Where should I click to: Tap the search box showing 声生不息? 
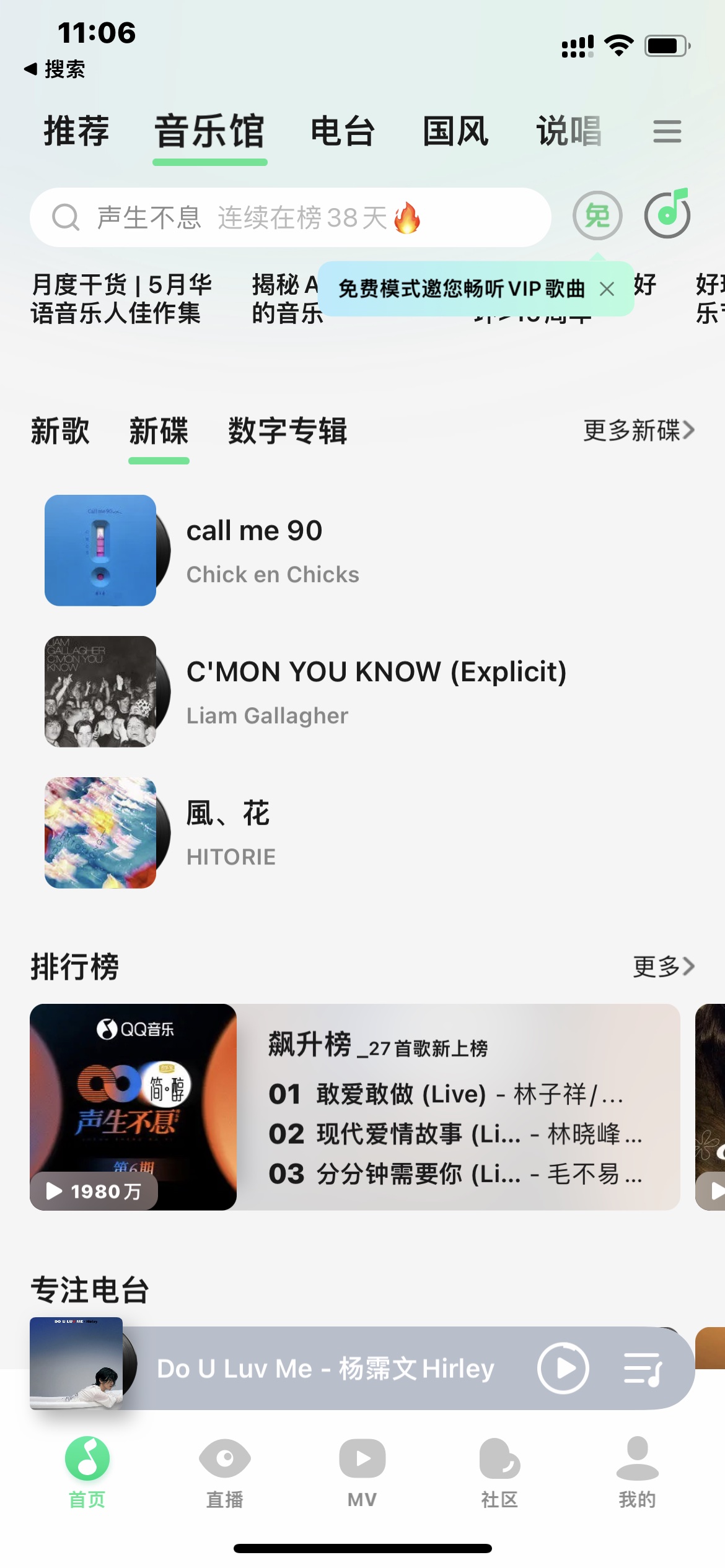click(290, 217)
